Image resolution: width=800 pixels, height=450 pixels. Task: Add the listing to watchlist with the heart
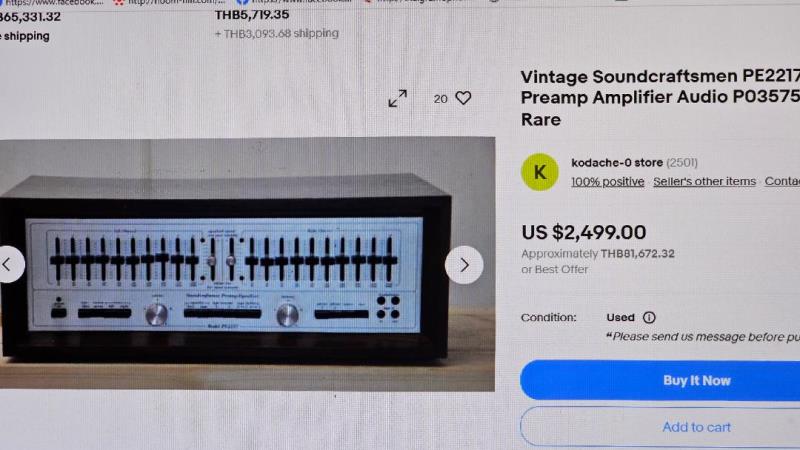pyautogui.click(x=463, y=98)
